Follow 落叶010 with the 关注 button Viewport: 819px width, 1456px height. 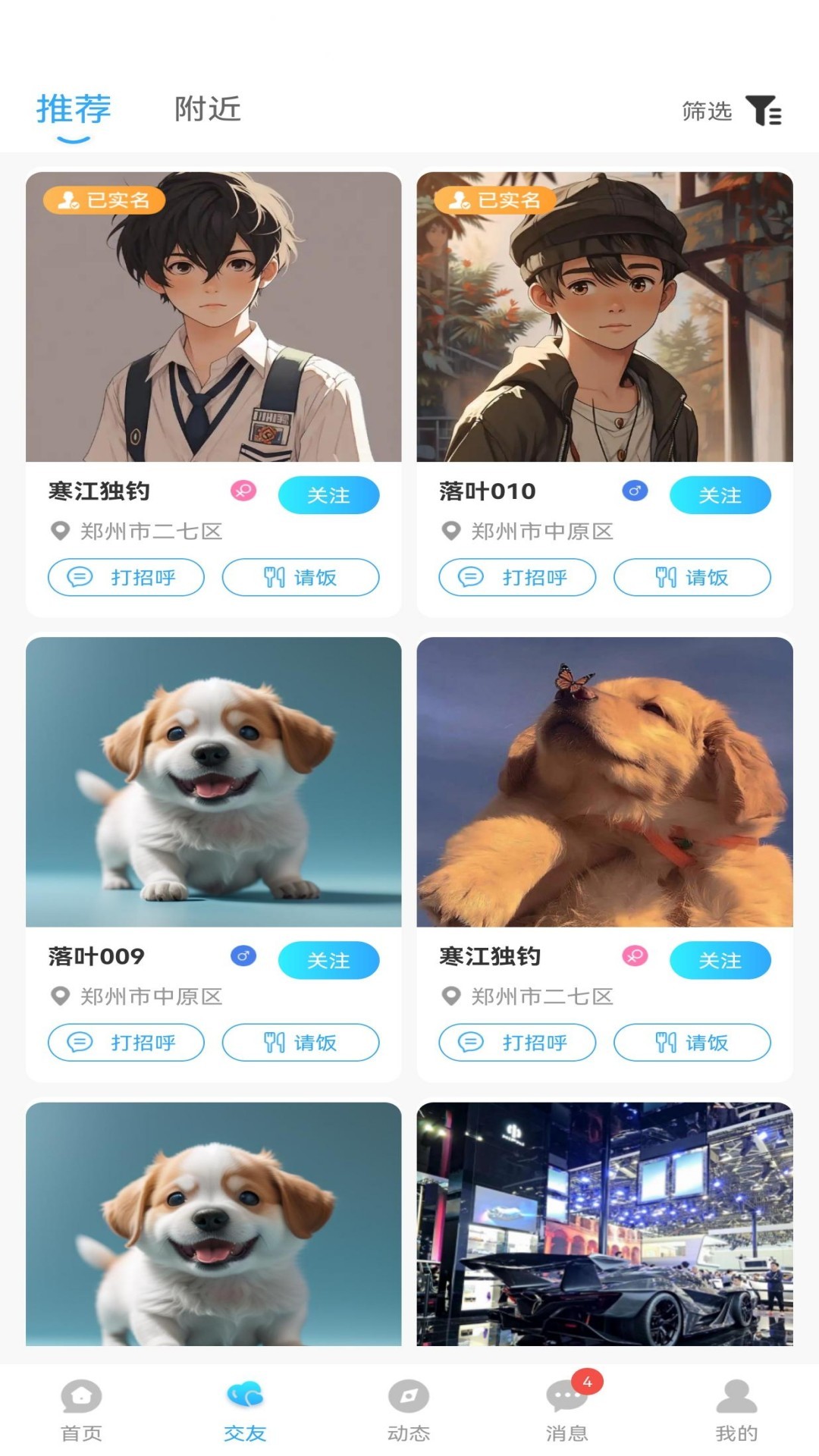719,495
